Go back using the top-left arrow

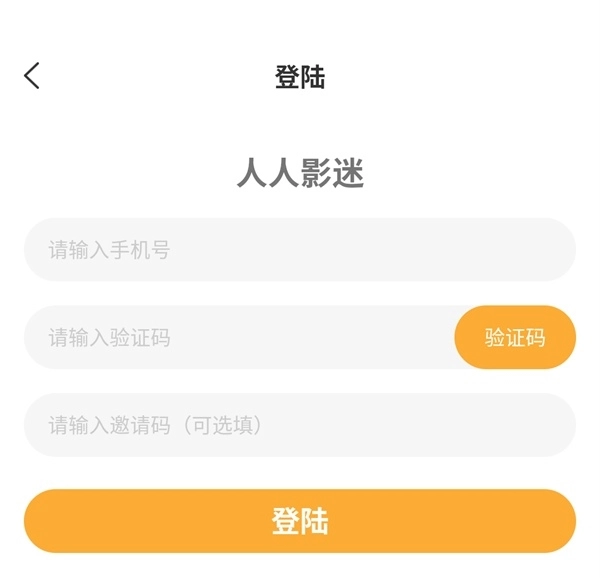tap(32, 76)
